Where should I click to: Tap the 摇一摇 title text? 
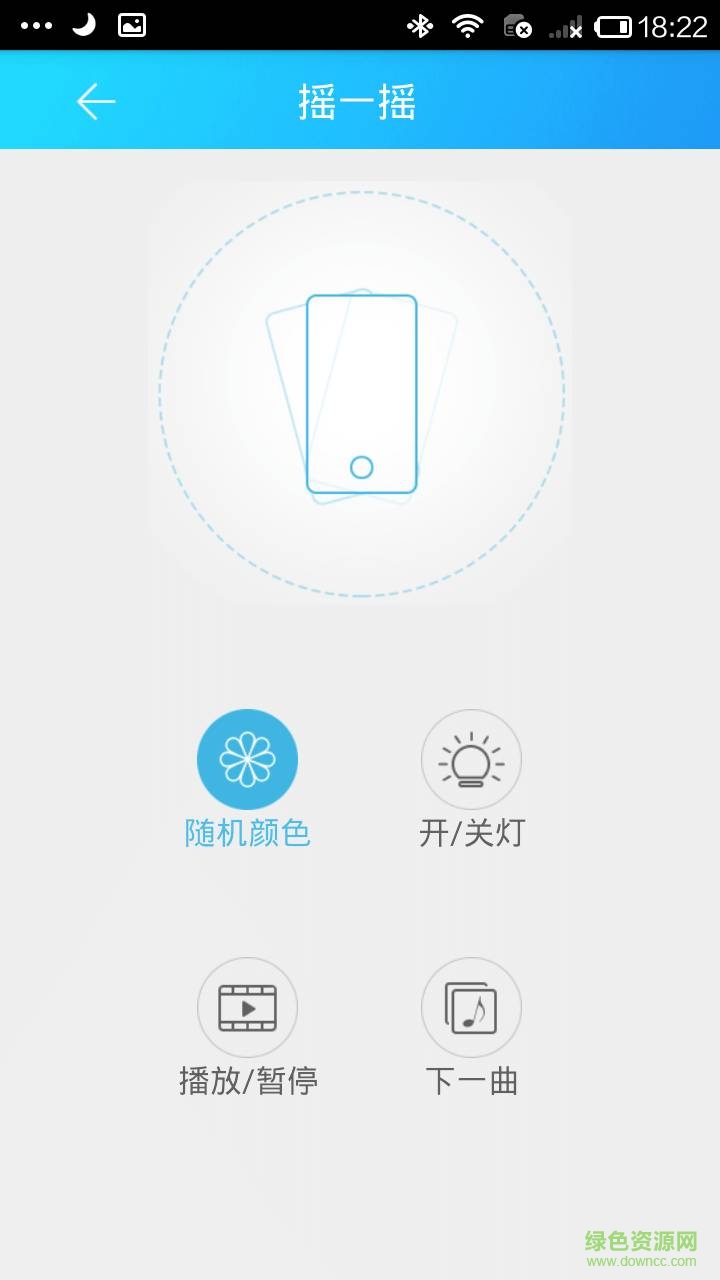coord(360,102)
